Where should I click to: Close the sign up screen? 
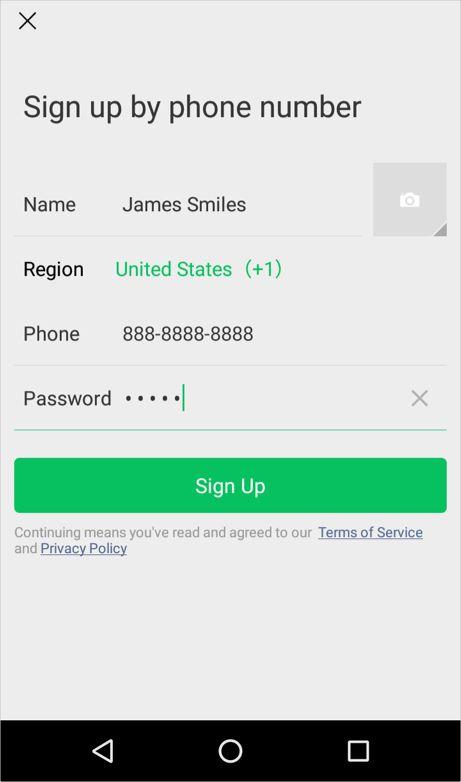[x=27, y=21]
